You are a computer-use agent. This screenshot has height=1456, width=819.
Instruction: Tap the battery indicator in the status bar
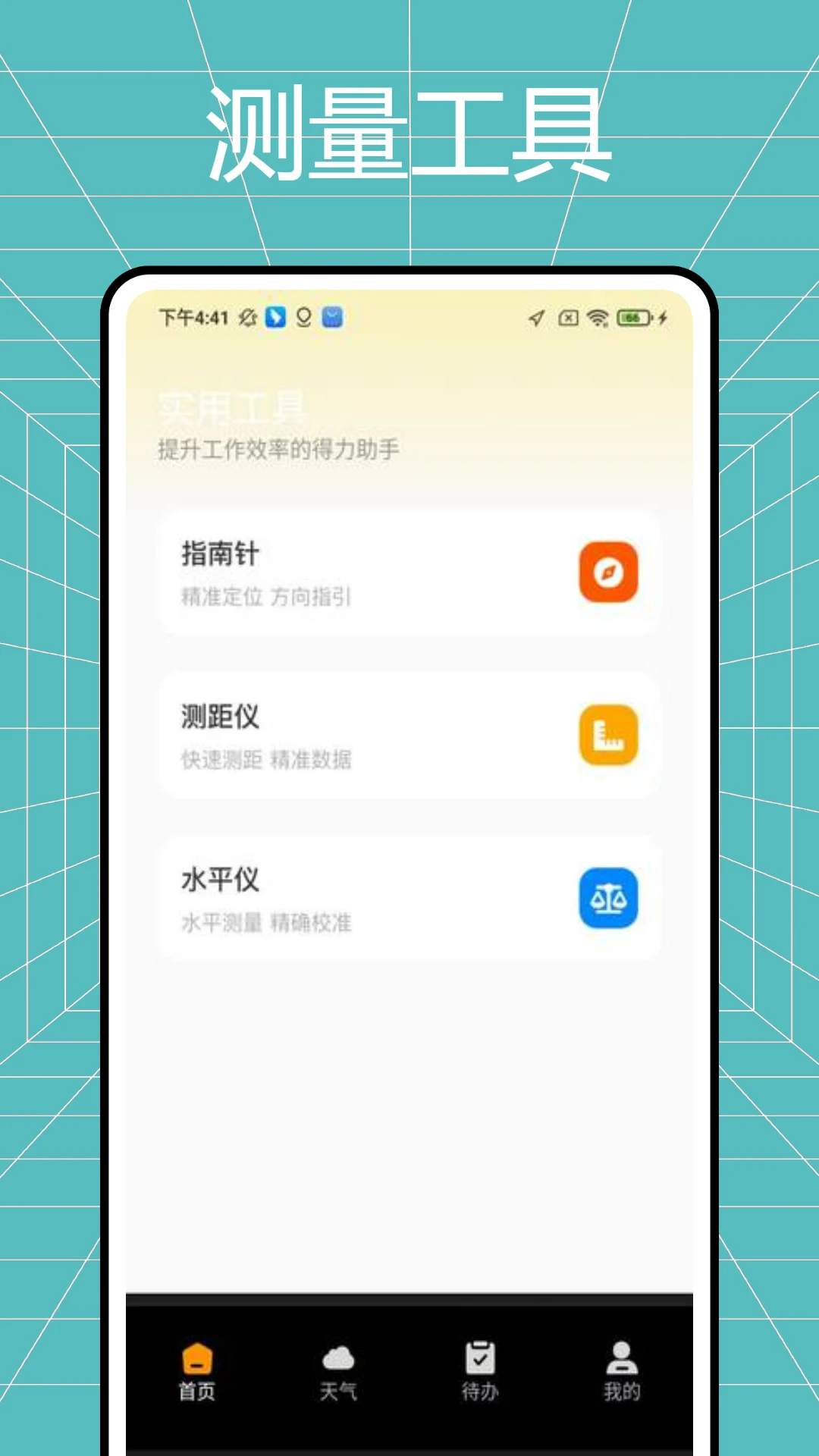tap(633, 318)
